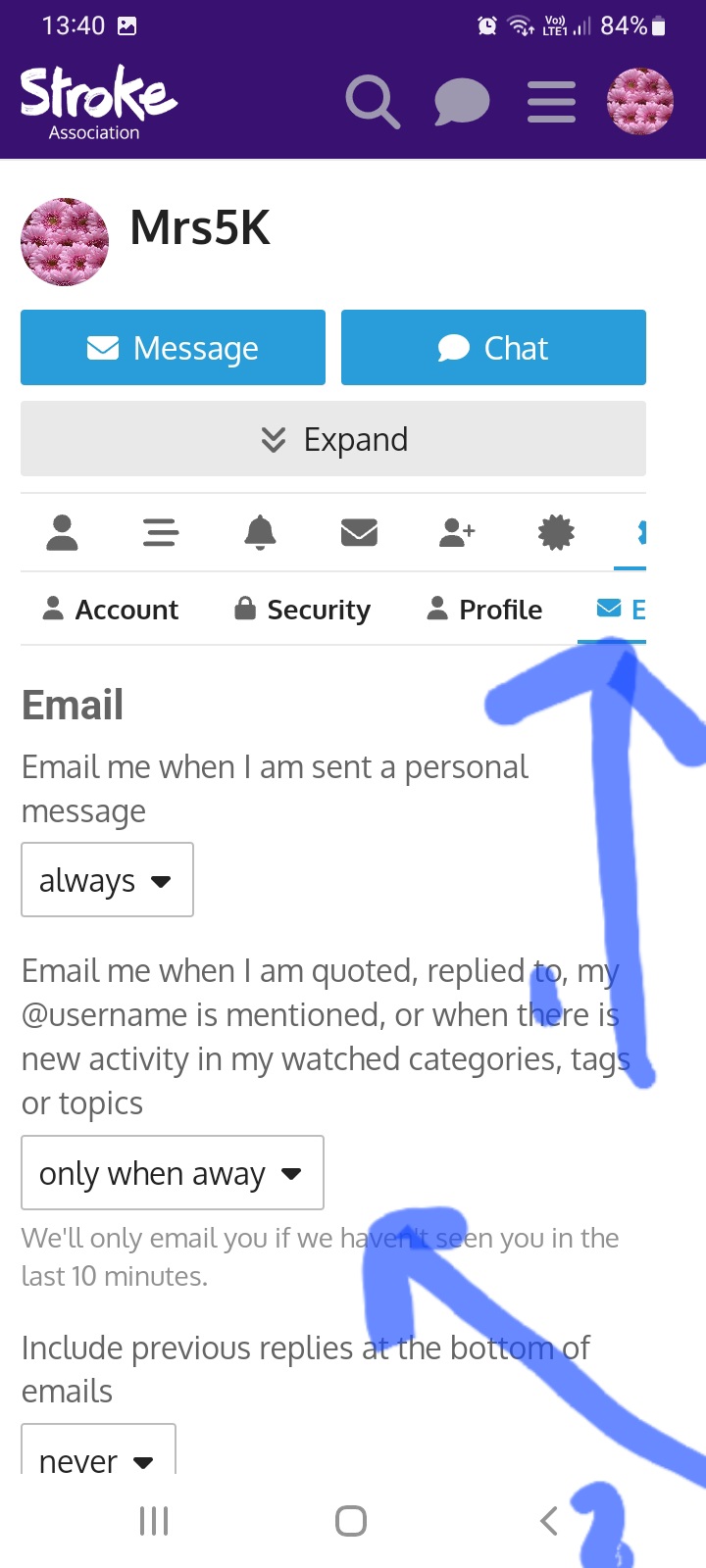The width and height of the screenshot is (706, 1568).
Task: Open the notifications bell tab
Action: pos(260,532)
